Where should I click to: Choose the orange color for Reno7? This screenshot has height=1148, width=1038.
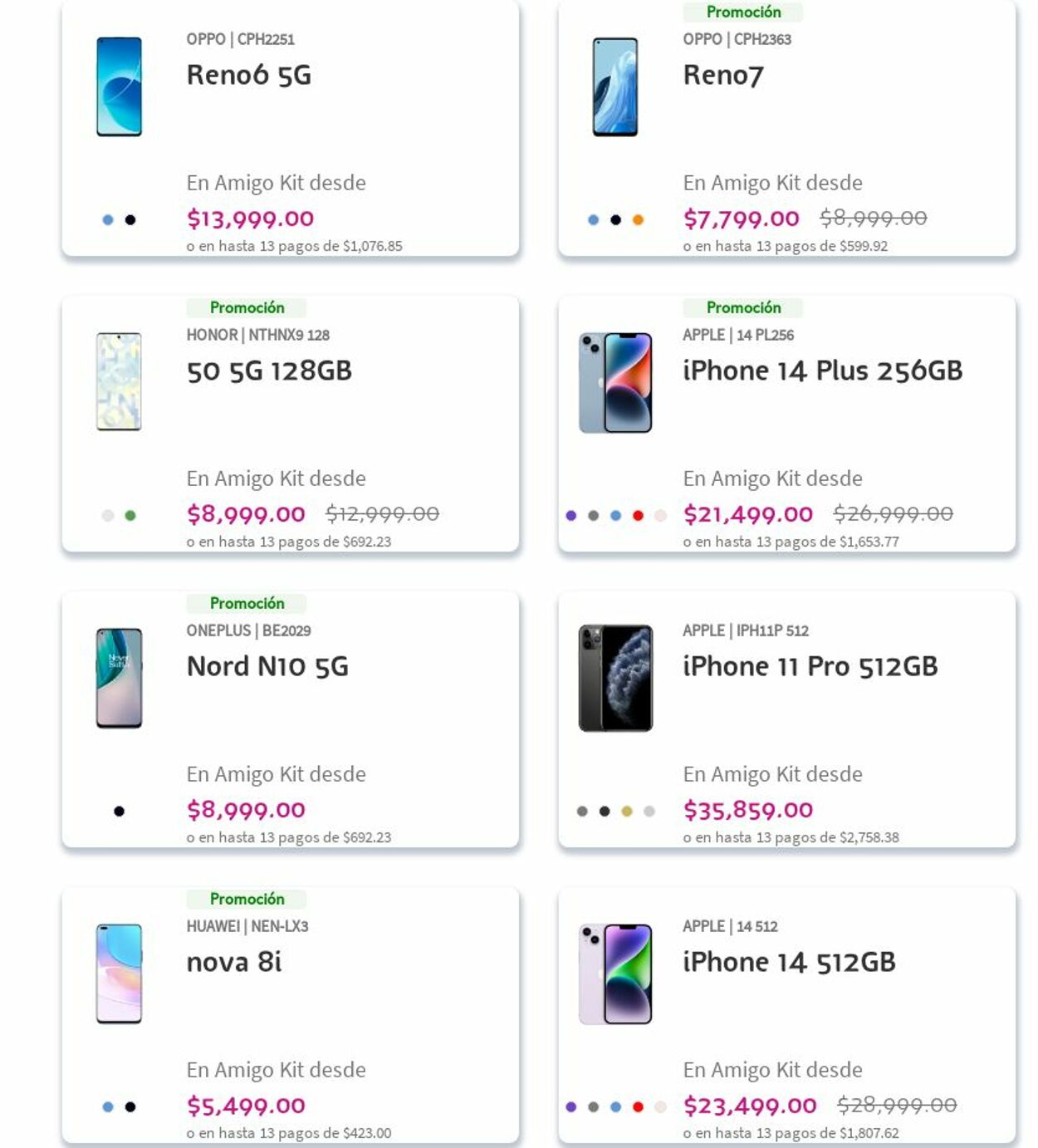coord(638,220)
